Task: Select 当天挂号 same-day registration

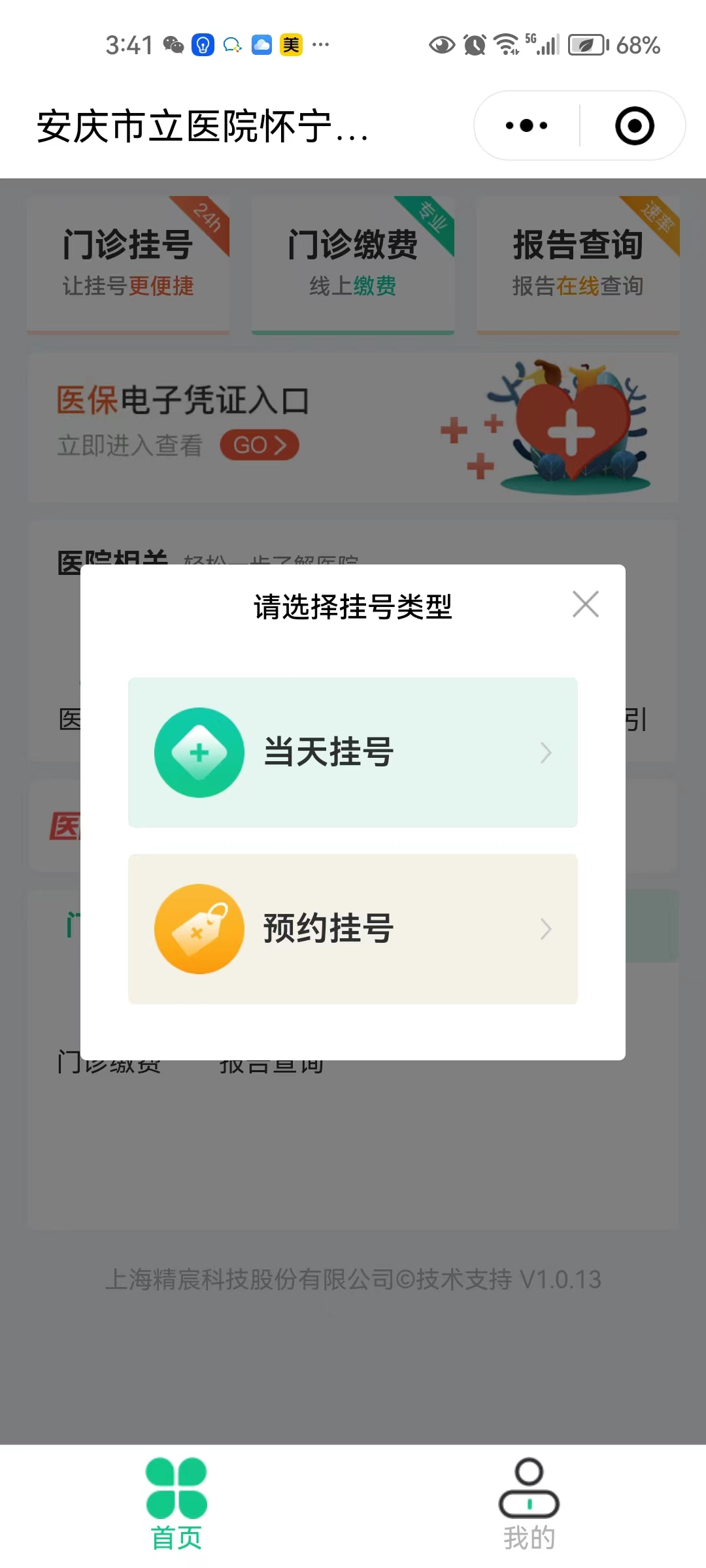Action: click(353, 753)
